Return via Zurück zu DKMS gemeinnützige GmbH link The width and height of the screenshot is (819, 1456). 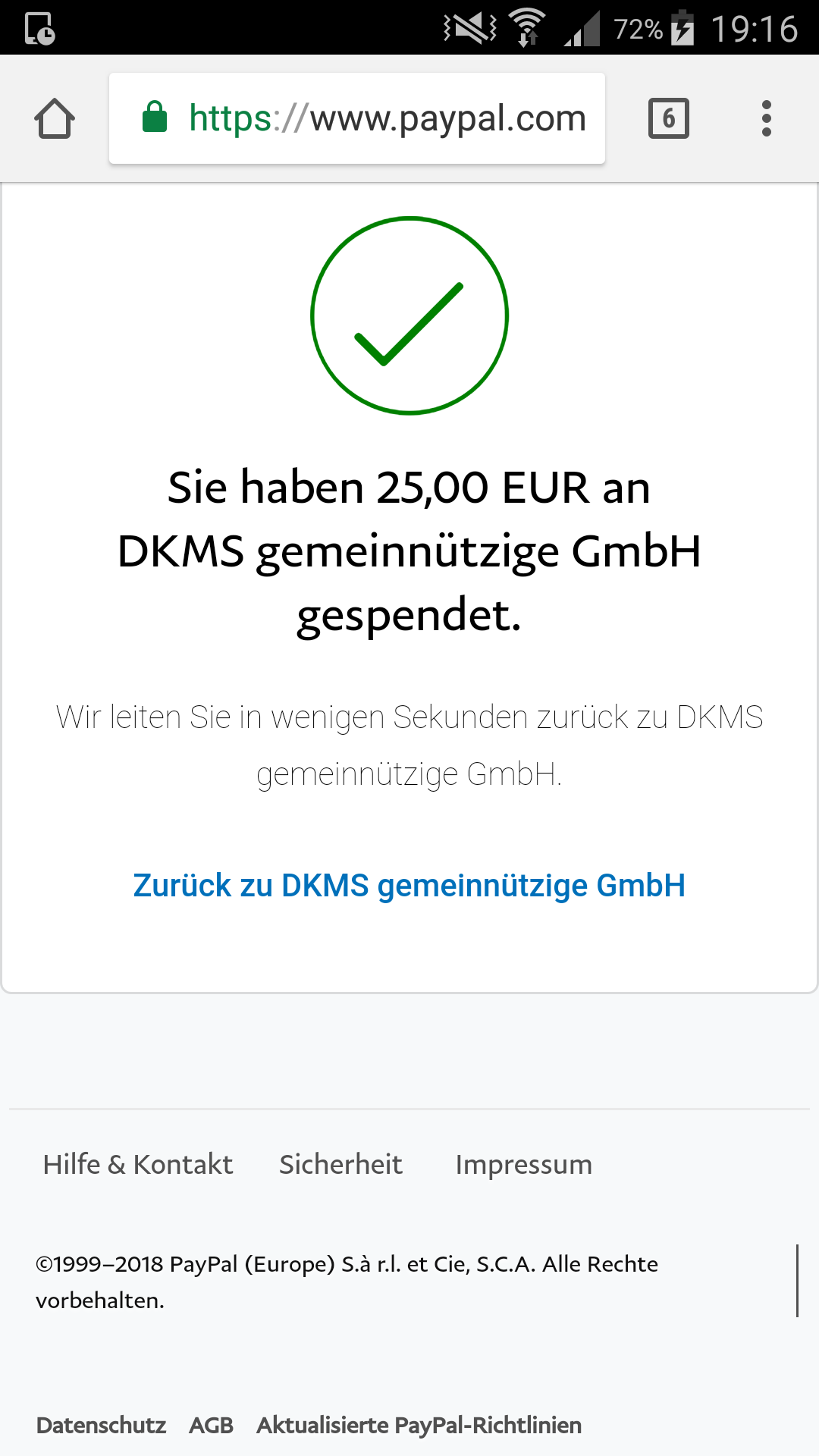tap(409, 886)
